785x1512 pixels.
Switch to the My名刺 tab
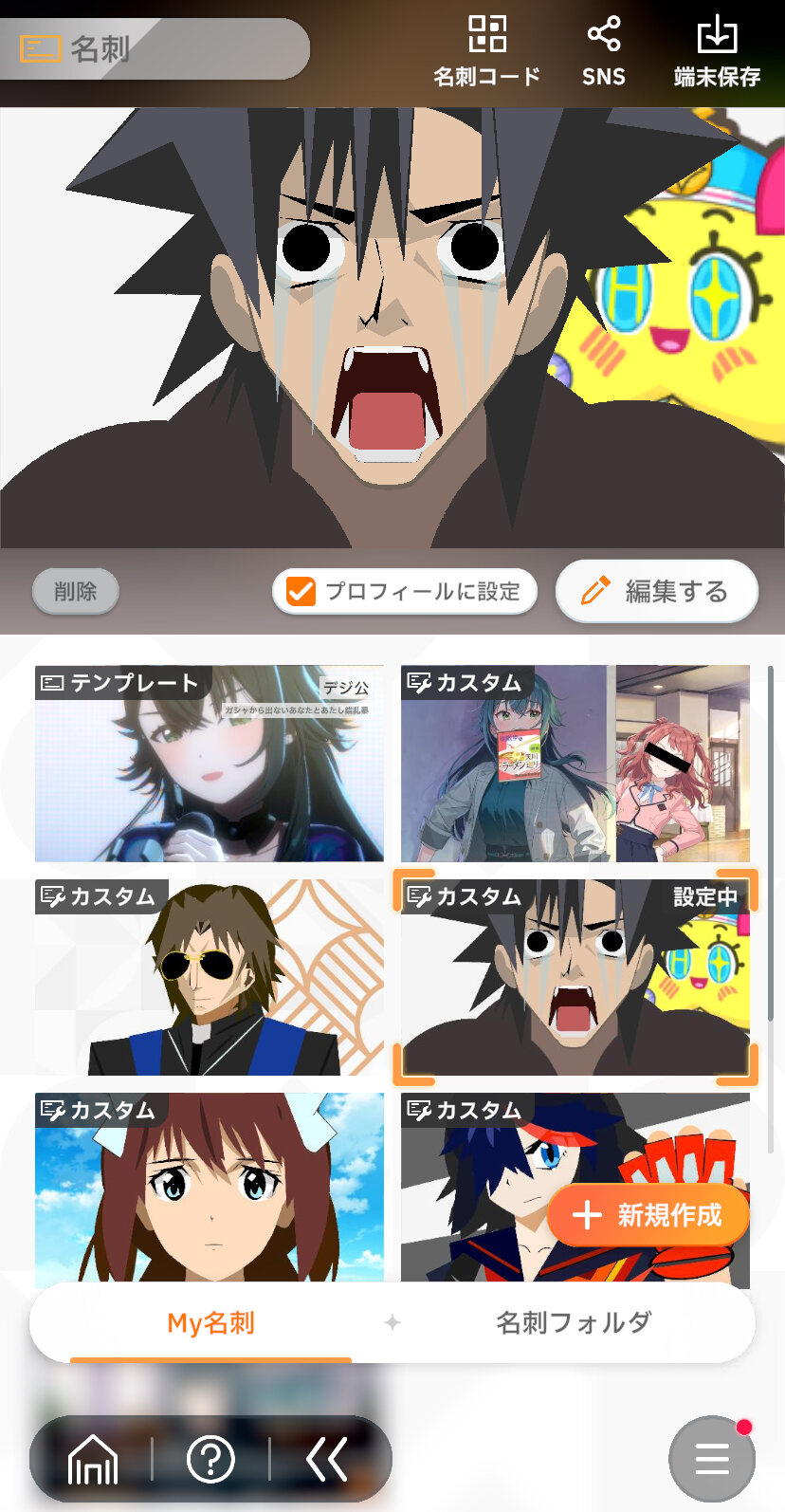(210, 1322)
